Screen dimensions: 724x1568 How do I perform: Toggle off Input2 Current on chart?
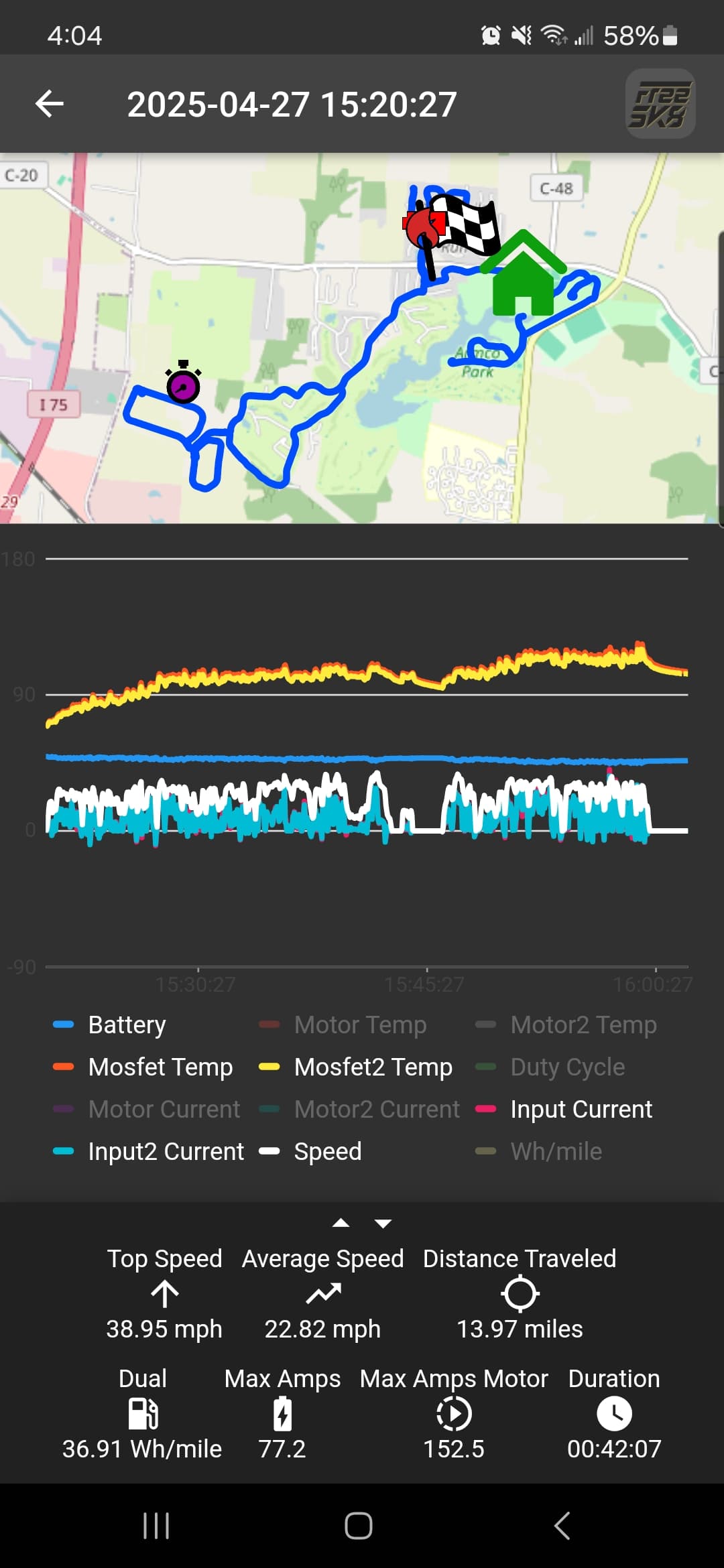tap(148, 1151)
